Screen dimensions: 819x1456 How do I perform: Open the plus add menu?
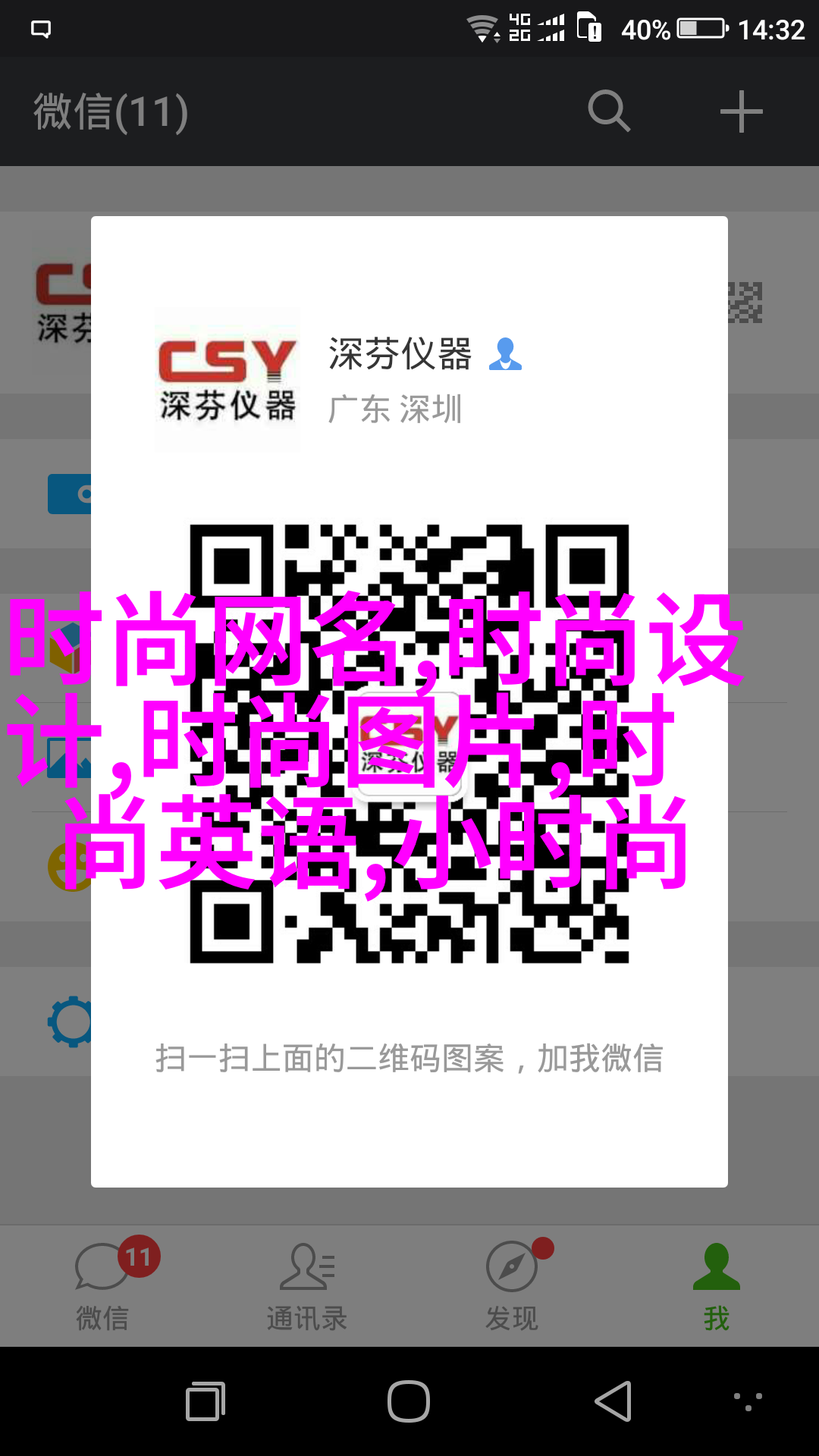tap(741, 111)
